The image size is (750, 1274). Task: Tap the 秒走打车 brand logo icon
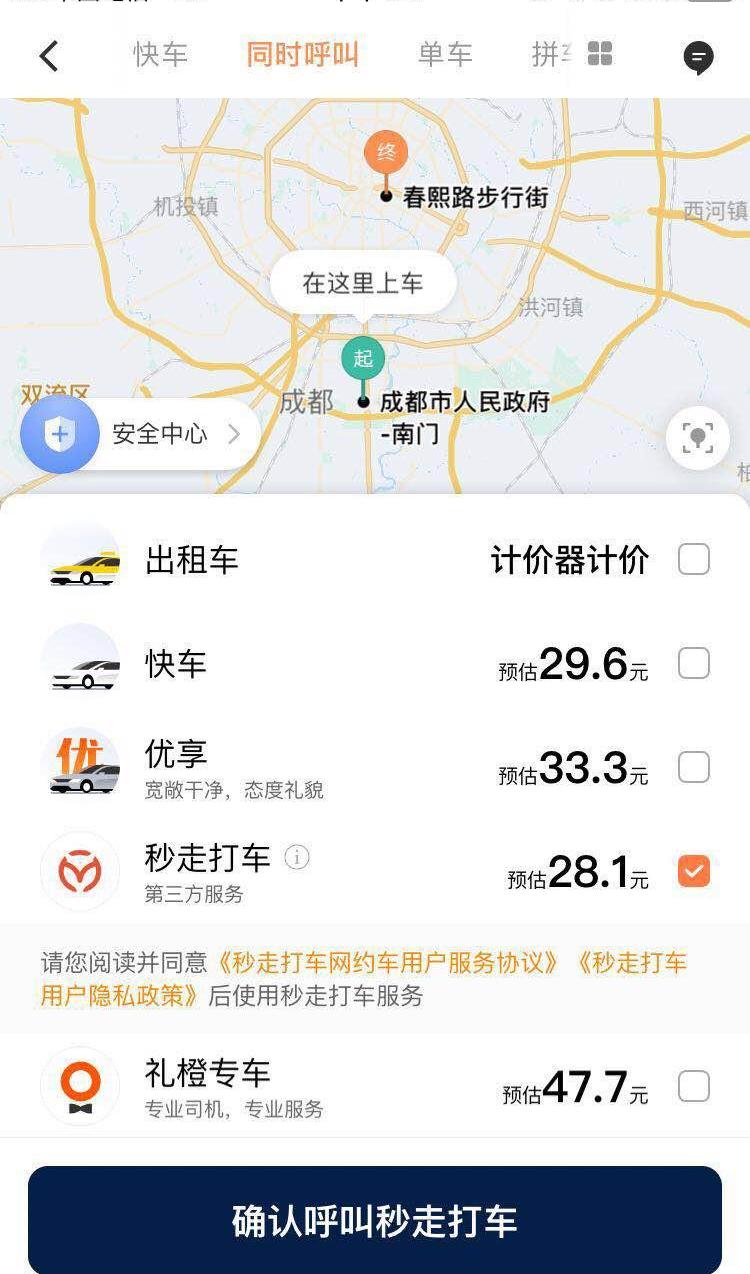pos(80,870)
